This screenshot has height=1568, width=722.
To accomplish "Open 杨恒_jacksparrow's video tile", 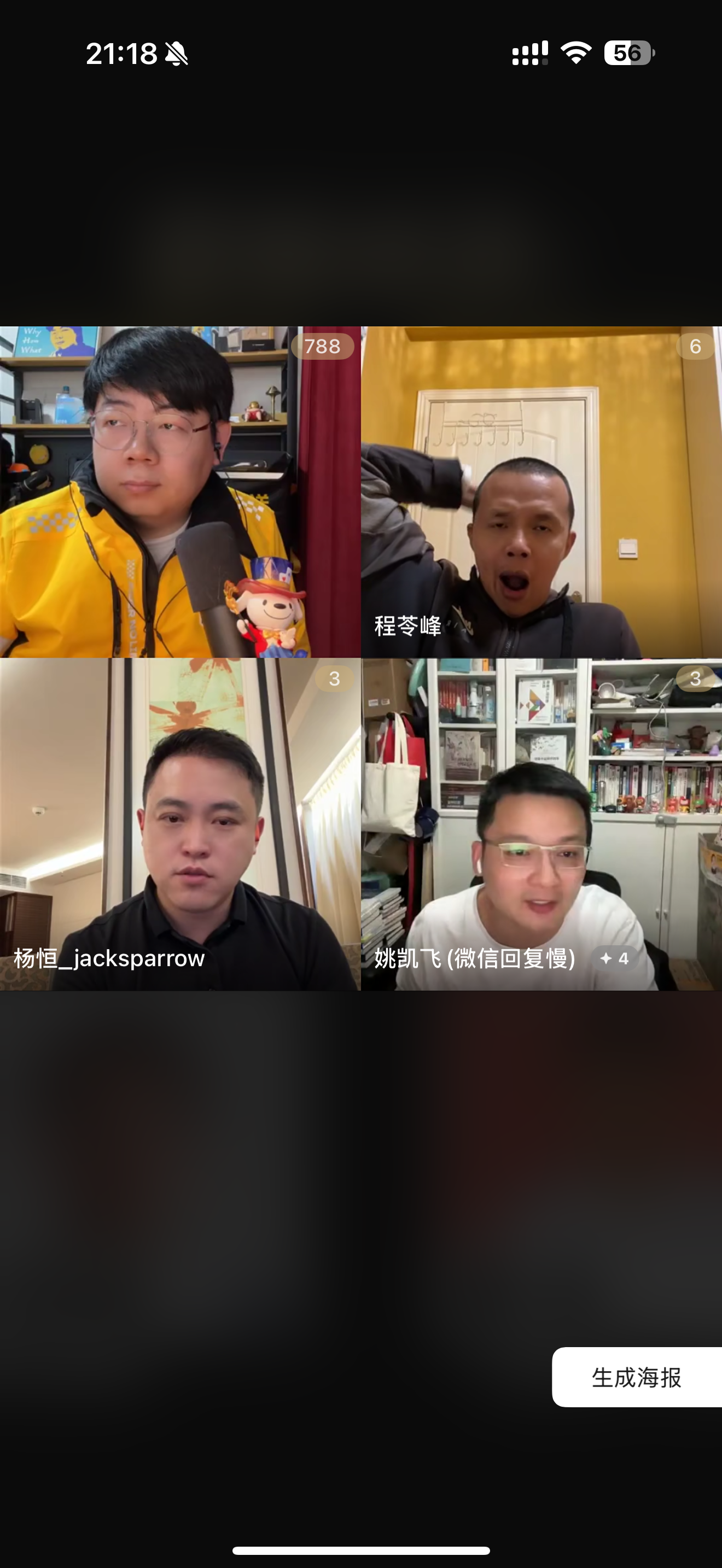I will (180, 824).
